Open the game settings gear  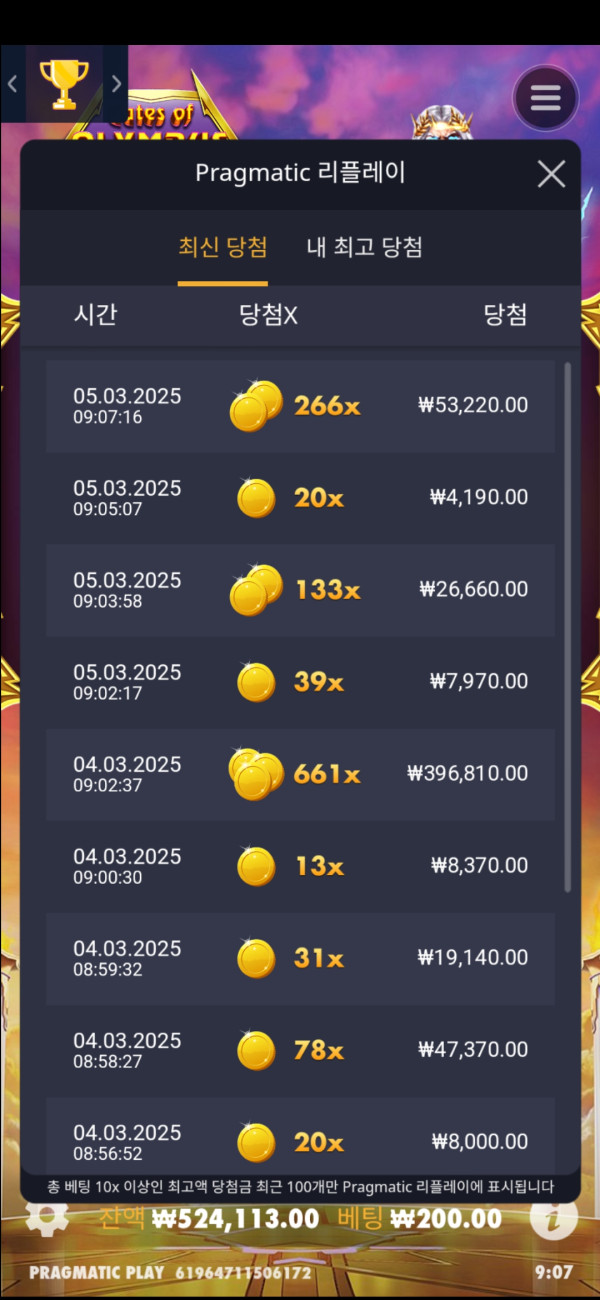coord(43,1217)
